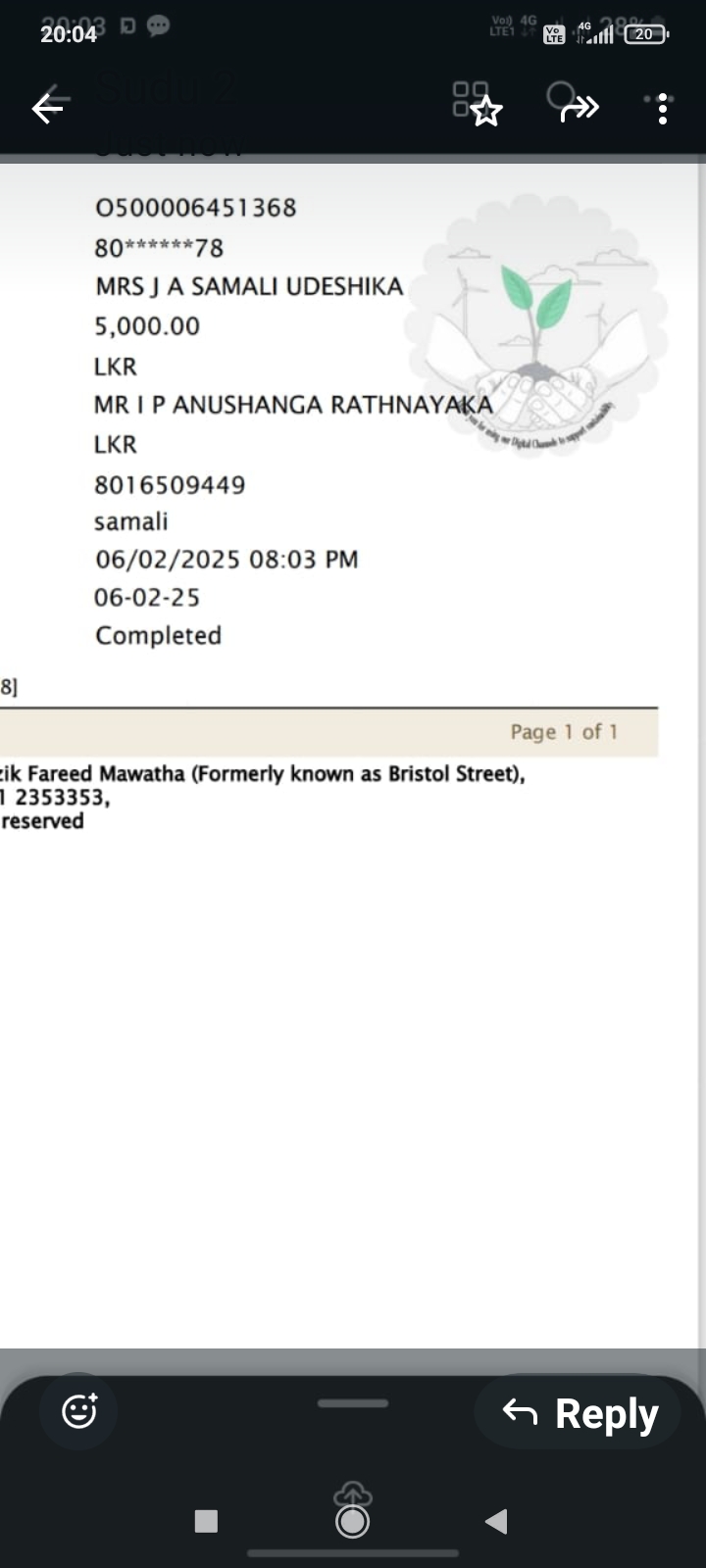
Task: Go back using the top arrow
Action: [48, 107]
